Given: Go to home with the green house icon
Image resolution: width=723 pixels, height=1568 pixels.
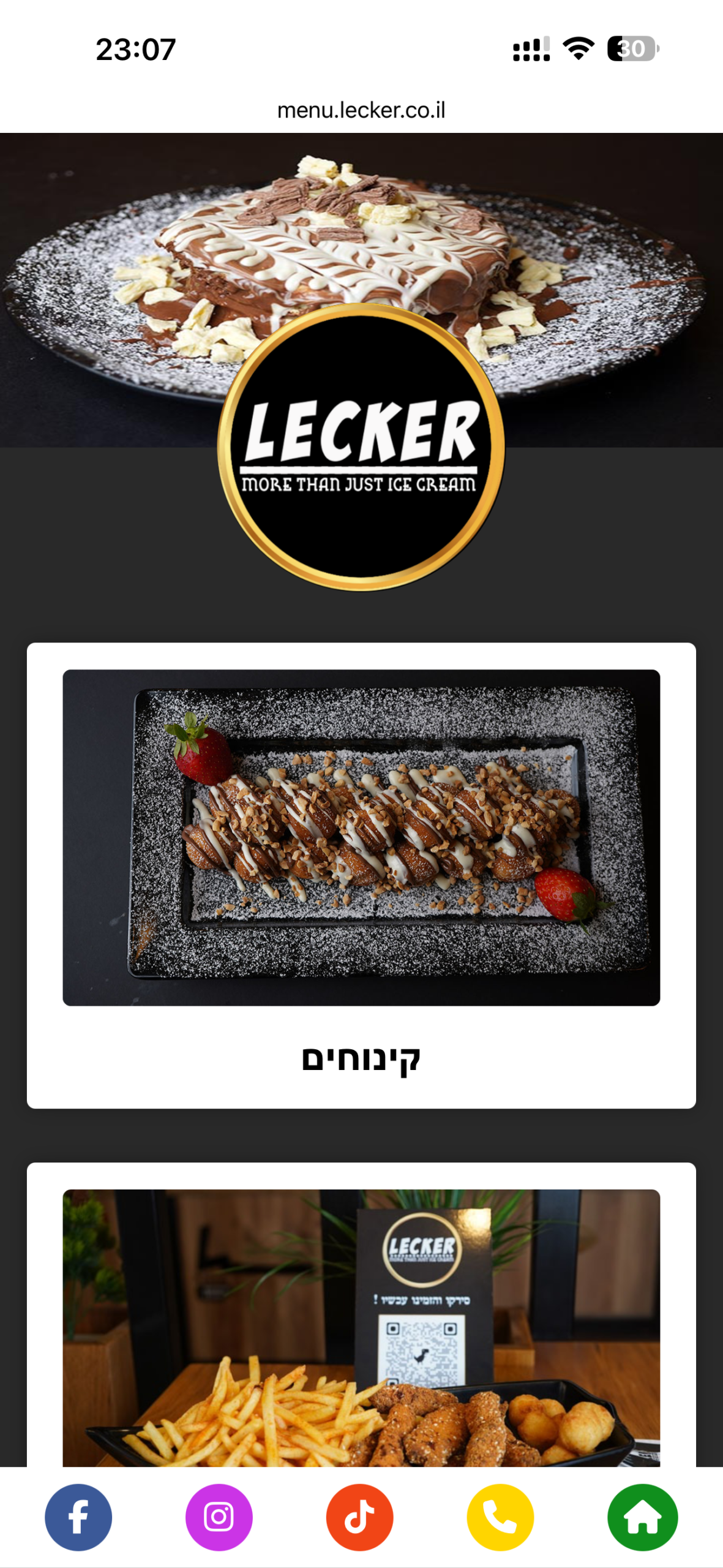Looking at the screenshot, I should [x=642, y=1517].
